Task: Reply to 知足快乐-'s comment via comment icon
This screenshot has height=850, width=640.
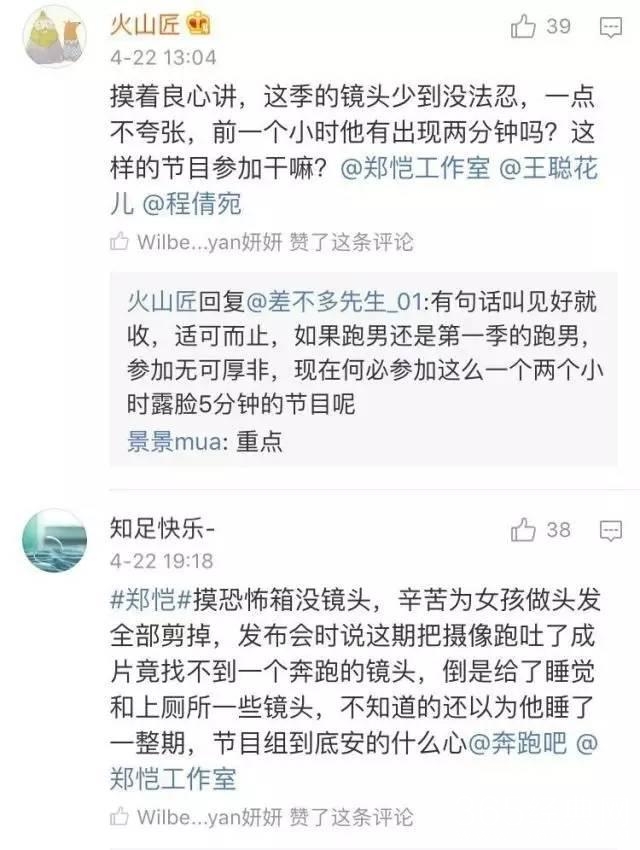Action: [x=607, y=530]
